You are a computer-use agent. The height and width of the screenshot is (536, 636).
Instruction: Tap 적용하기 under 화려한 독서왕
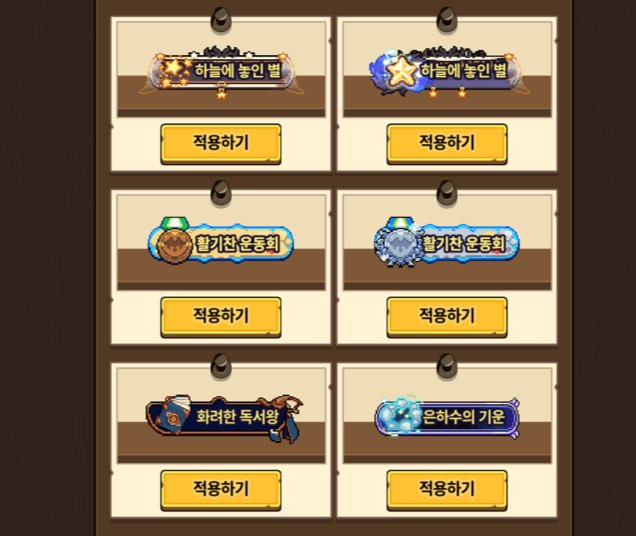click(x=221, y=490)
